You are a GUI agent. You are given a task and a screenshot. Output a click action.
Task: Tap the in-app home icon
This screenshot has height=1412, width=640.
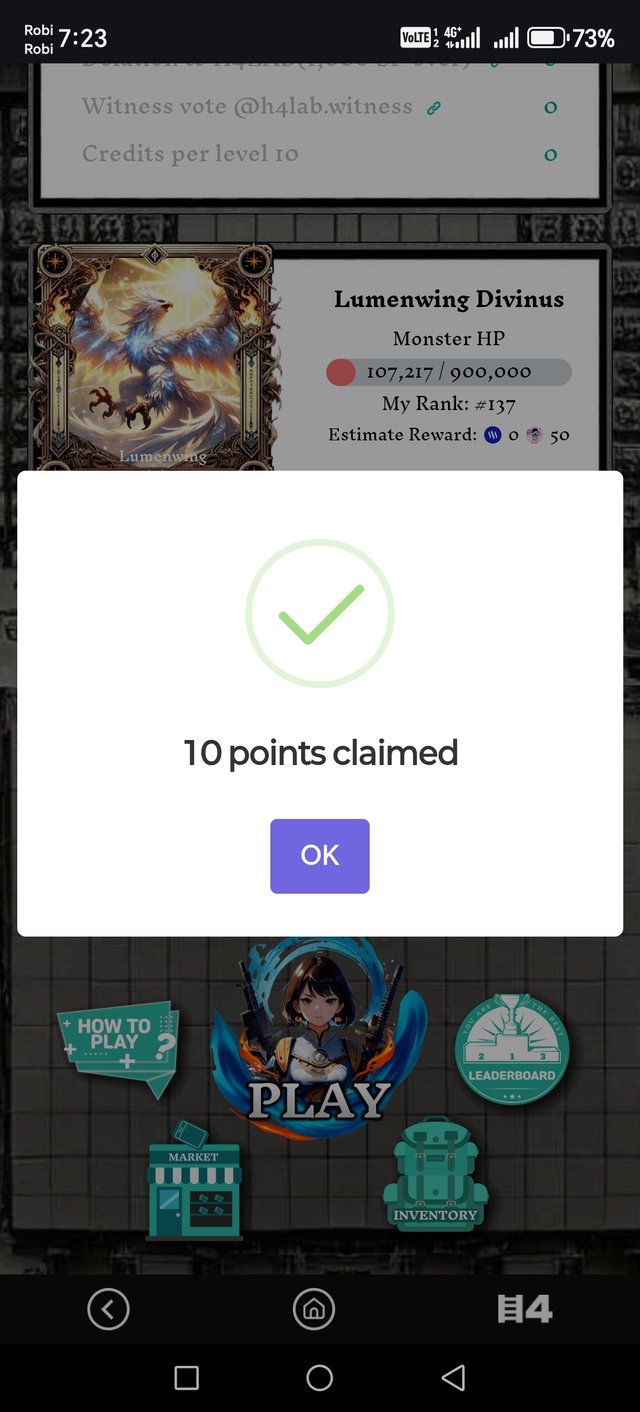[x=313, y=1308]
